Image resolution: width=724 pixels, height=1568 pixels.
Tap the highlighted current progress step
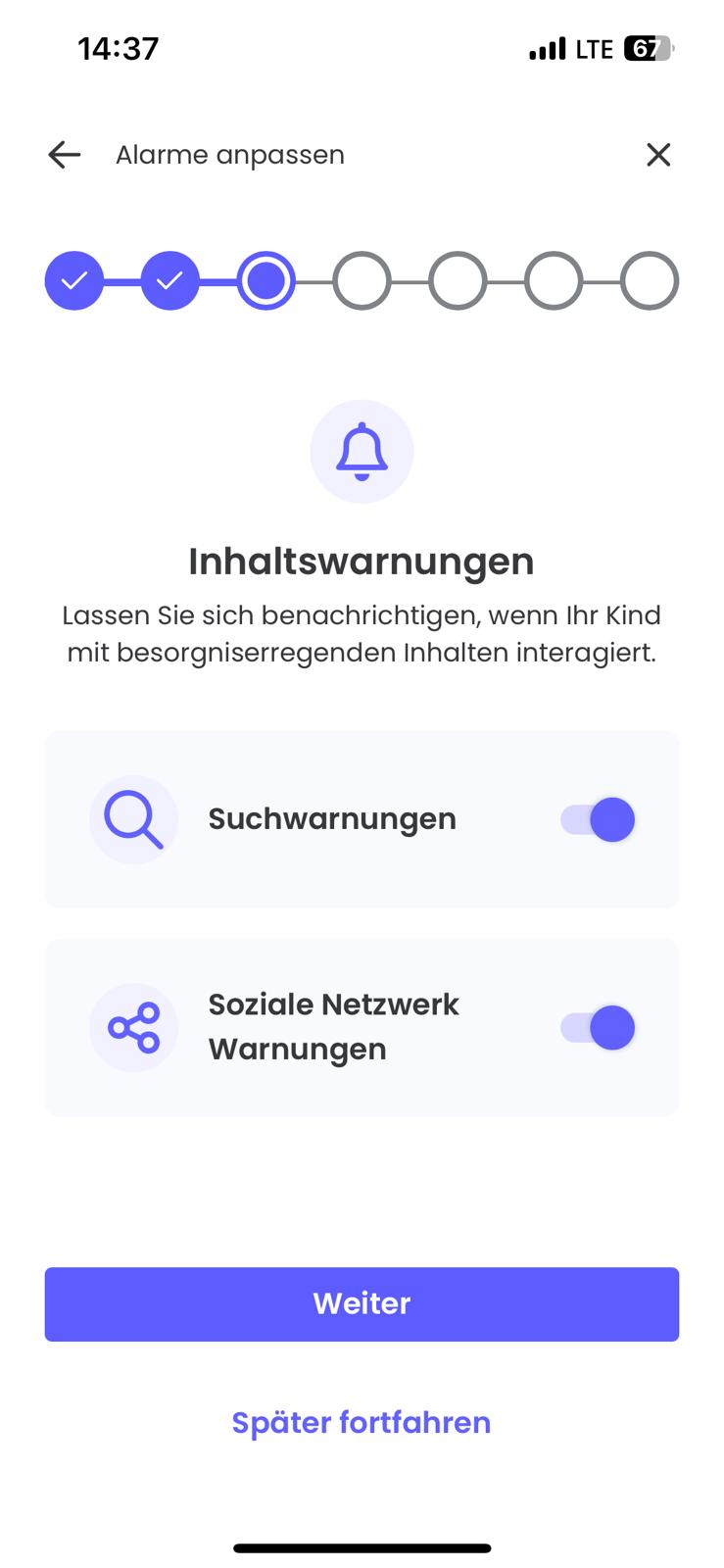click(x=266, y=279)
